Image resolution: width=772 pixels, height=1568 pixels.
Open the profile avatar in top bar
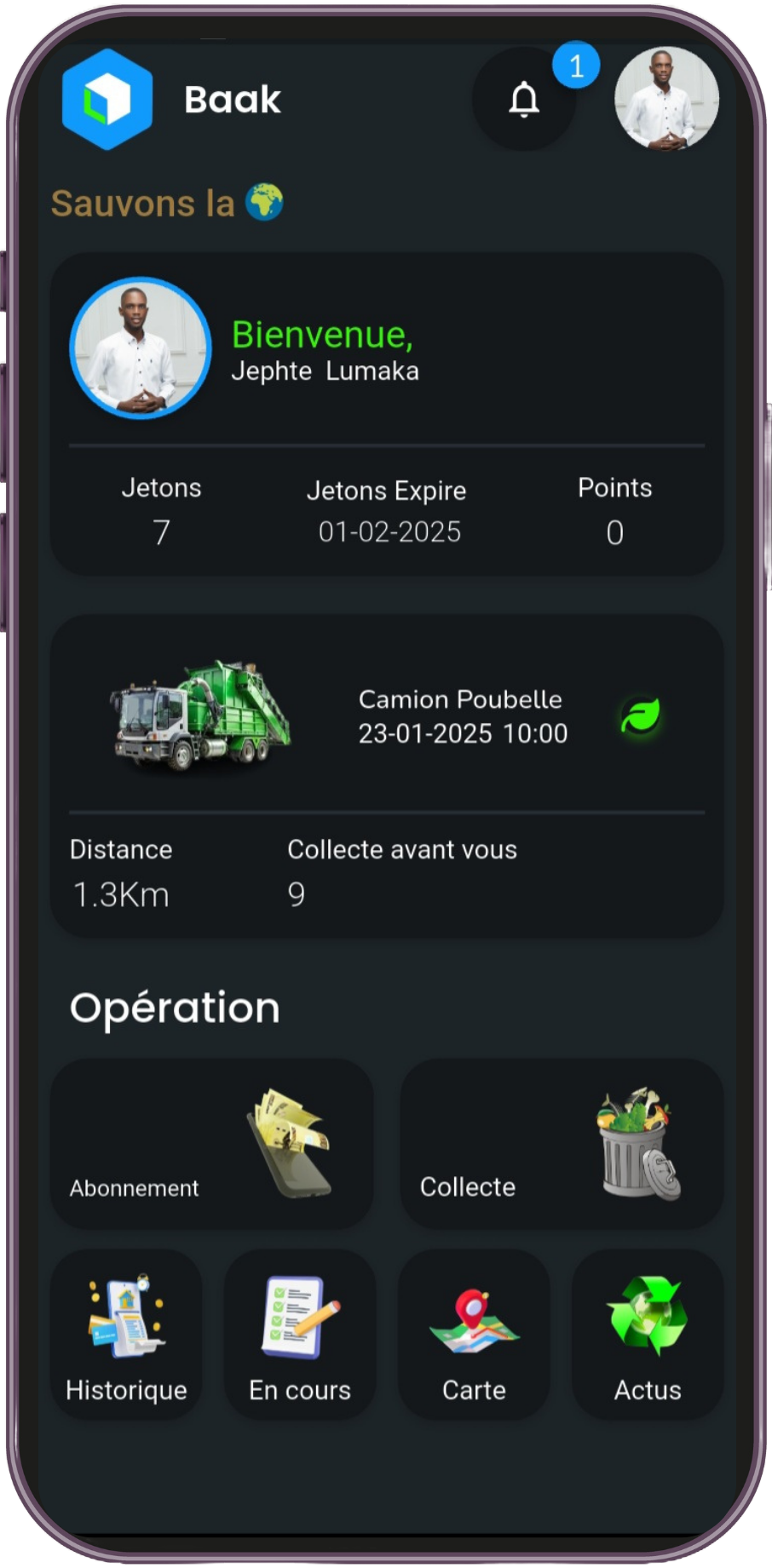666,98
